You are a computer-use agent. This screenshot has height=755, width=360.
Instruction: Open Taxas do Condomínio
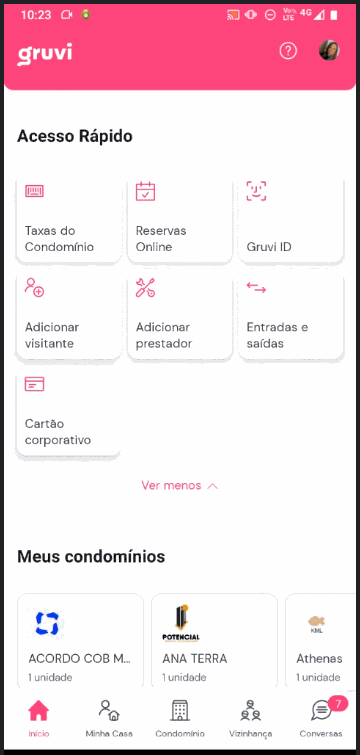click(69, 221)
